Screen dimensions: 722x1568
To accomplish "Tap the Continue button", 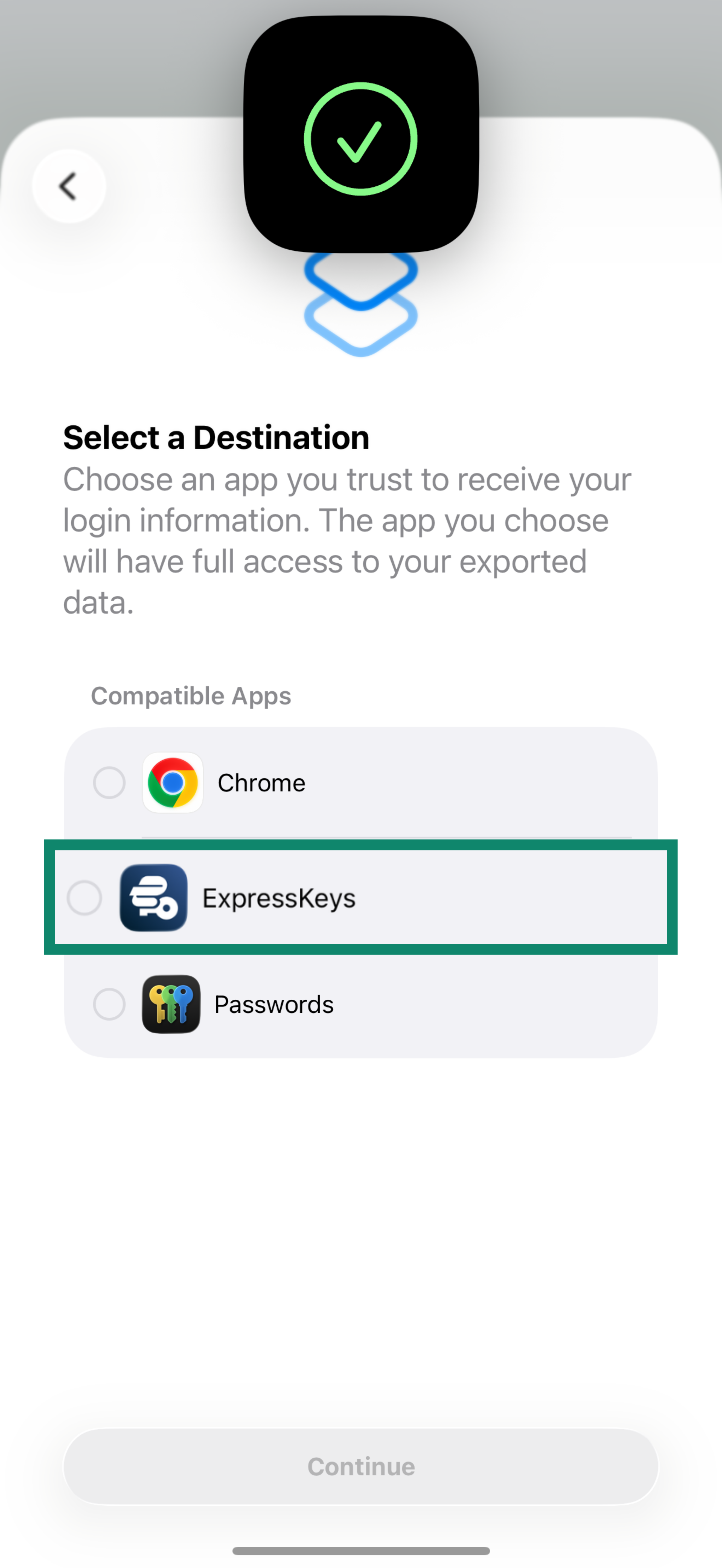I will click(360, 1466).
